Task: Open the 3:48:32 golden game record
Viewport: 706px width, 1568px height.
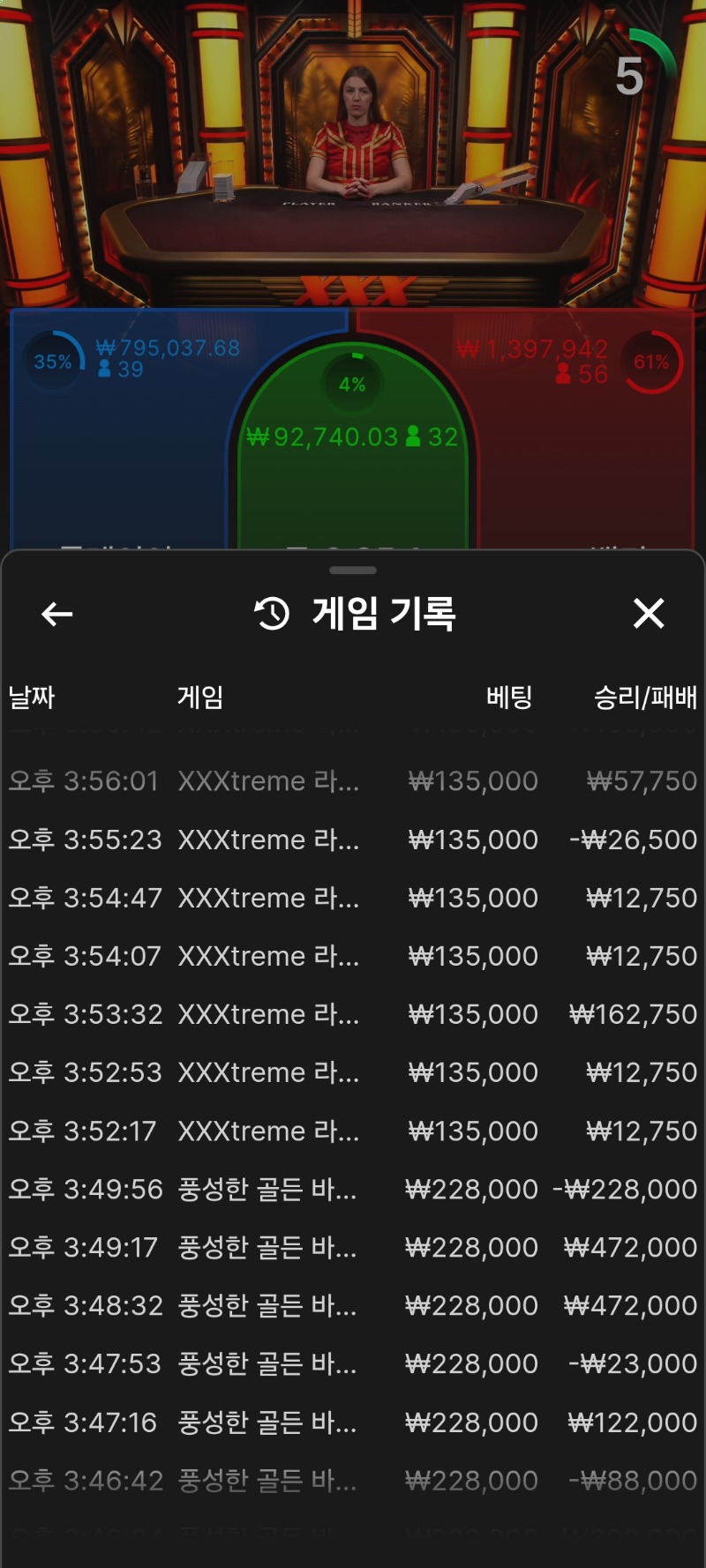Action: point(353,1305)
